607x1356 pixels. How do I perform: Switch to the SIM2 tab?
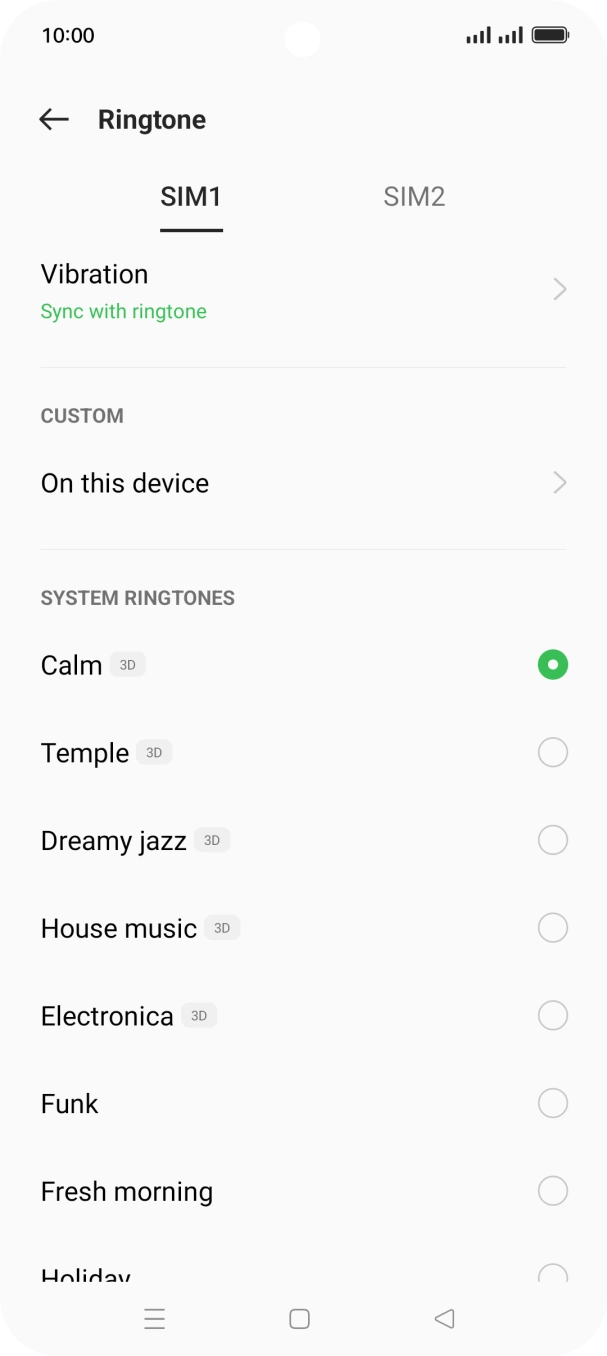414,197
